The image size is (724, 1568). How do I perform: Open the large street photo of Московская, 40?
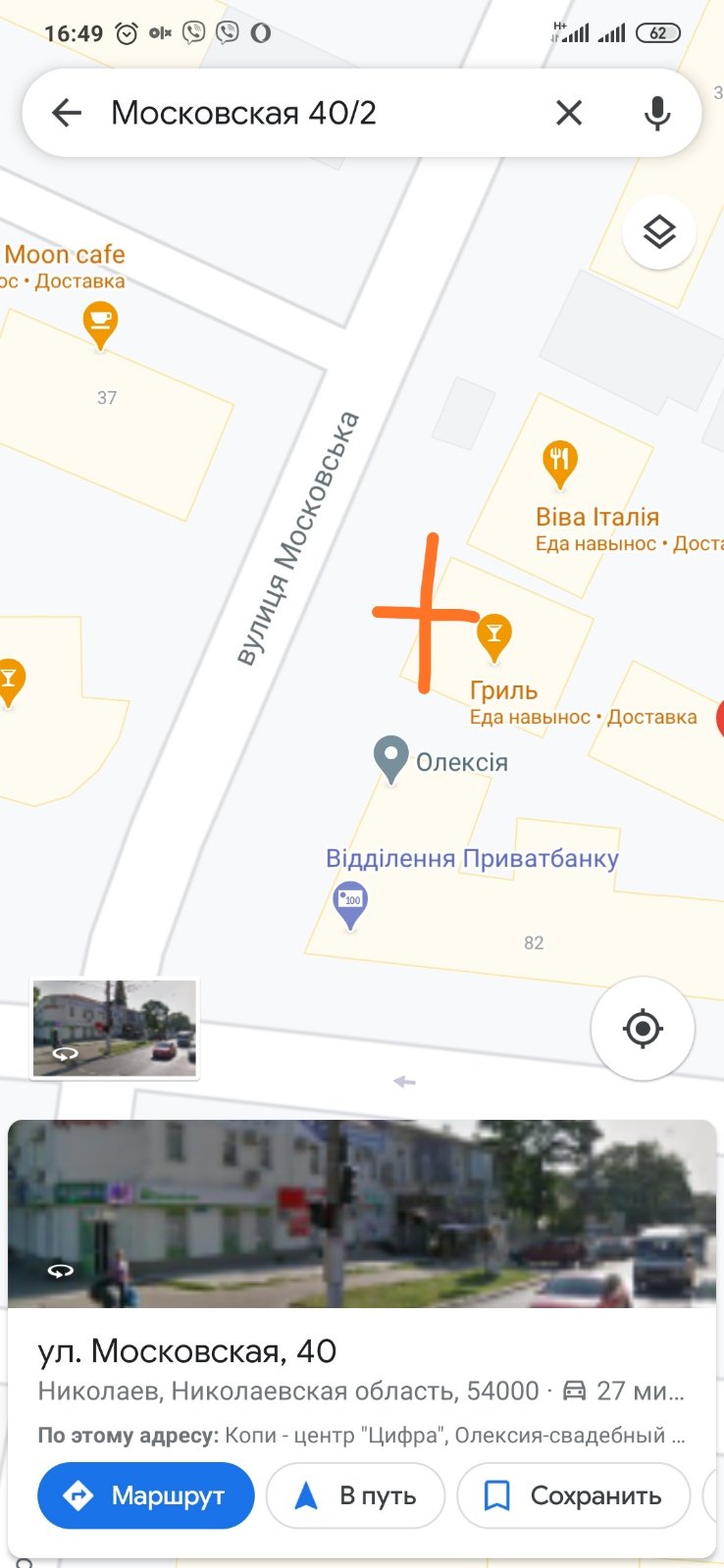click(x=362, y=1214)
